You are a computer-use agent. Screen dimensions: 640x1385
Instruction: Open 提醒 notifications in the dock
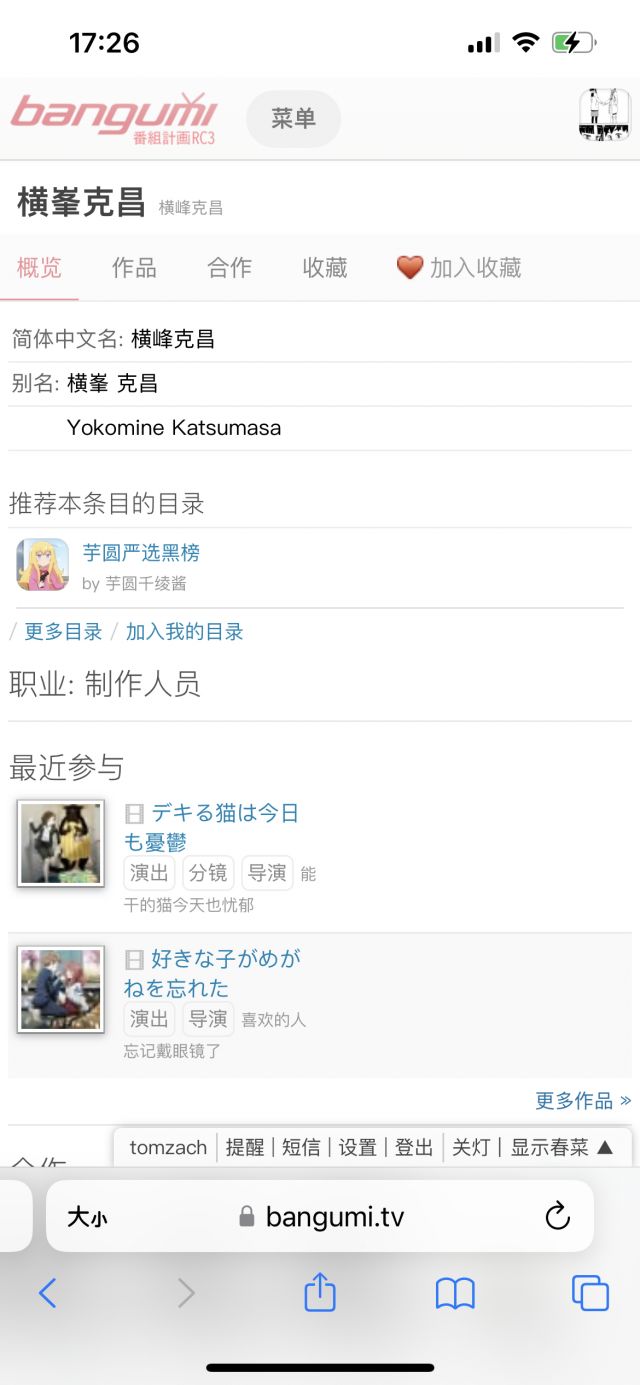pyautogui.click(x=244, y=1147)
